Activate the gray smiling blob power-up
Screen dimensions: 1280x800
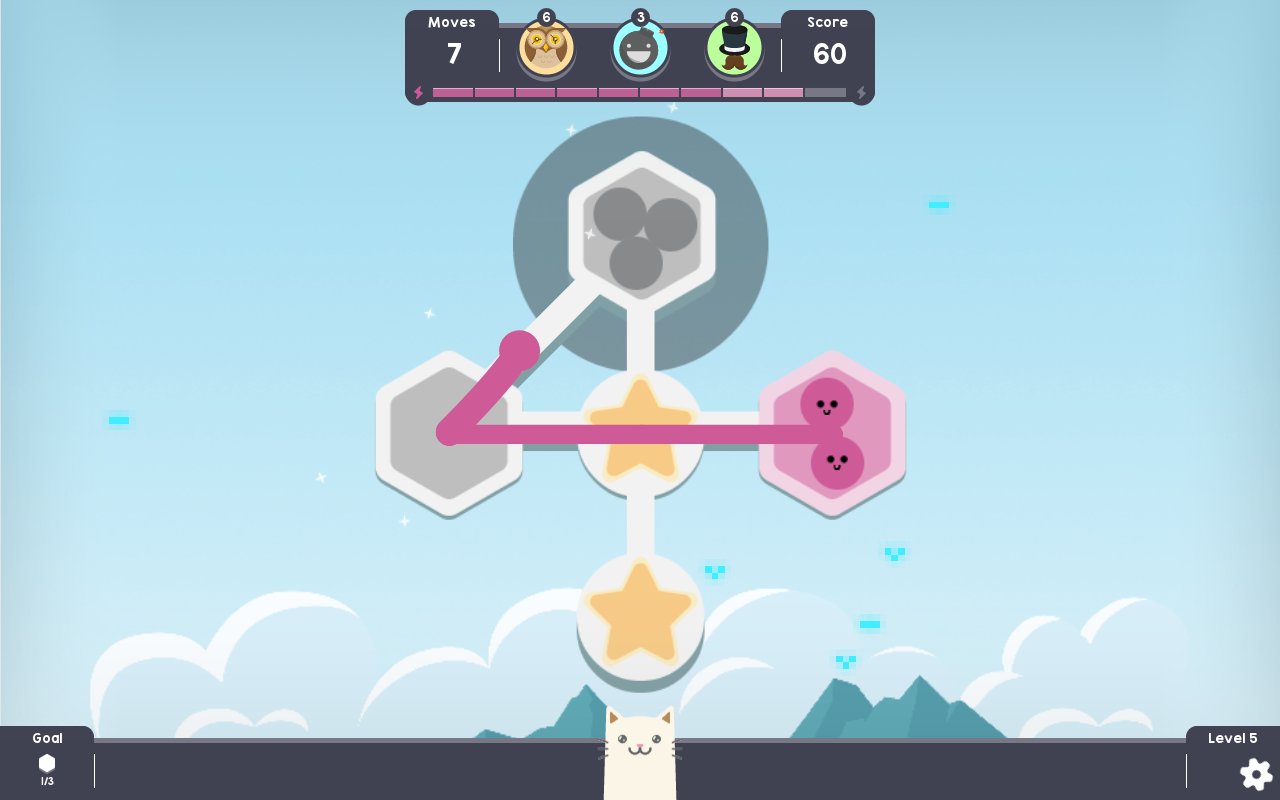[x=640, y=49]
